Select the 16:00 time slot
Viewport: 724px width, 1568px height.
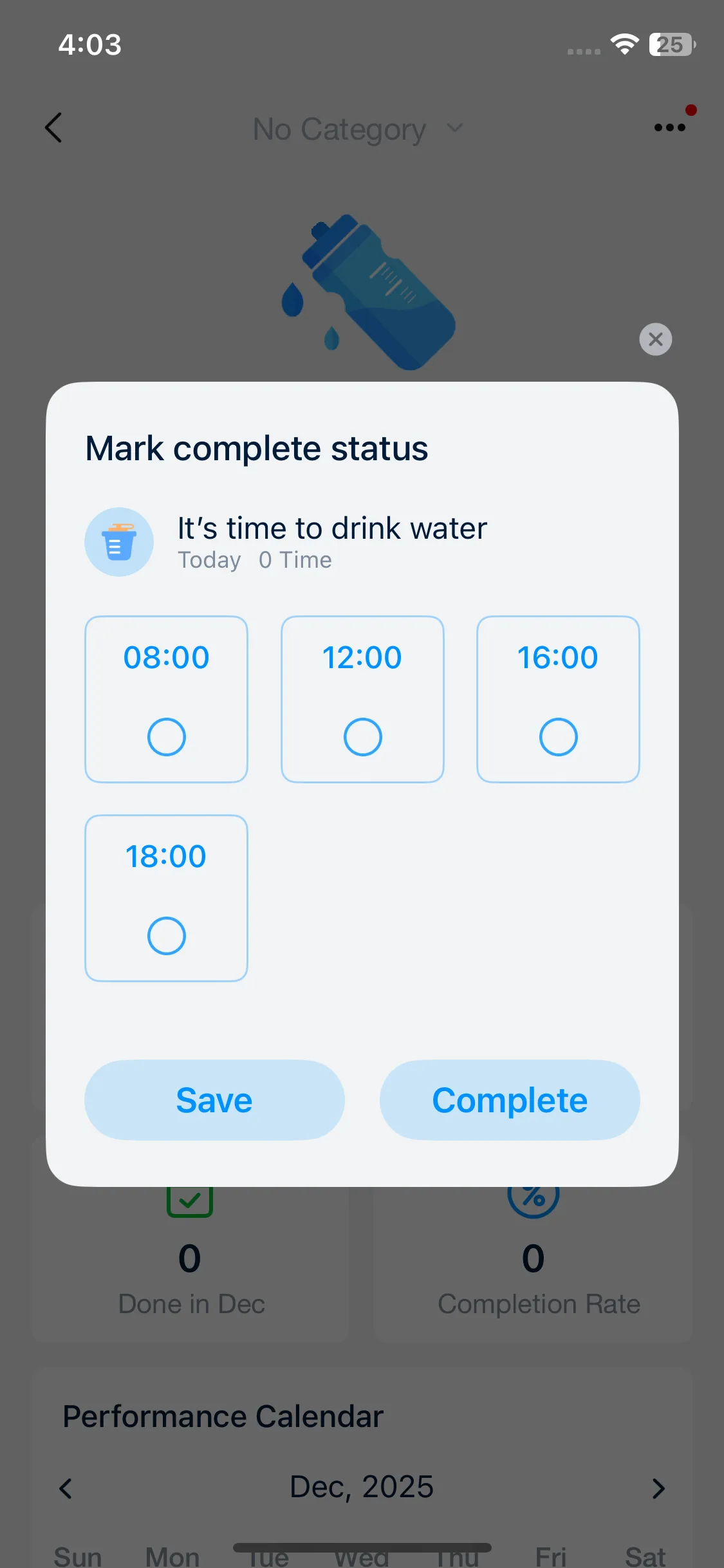click(x=558, y=736)
